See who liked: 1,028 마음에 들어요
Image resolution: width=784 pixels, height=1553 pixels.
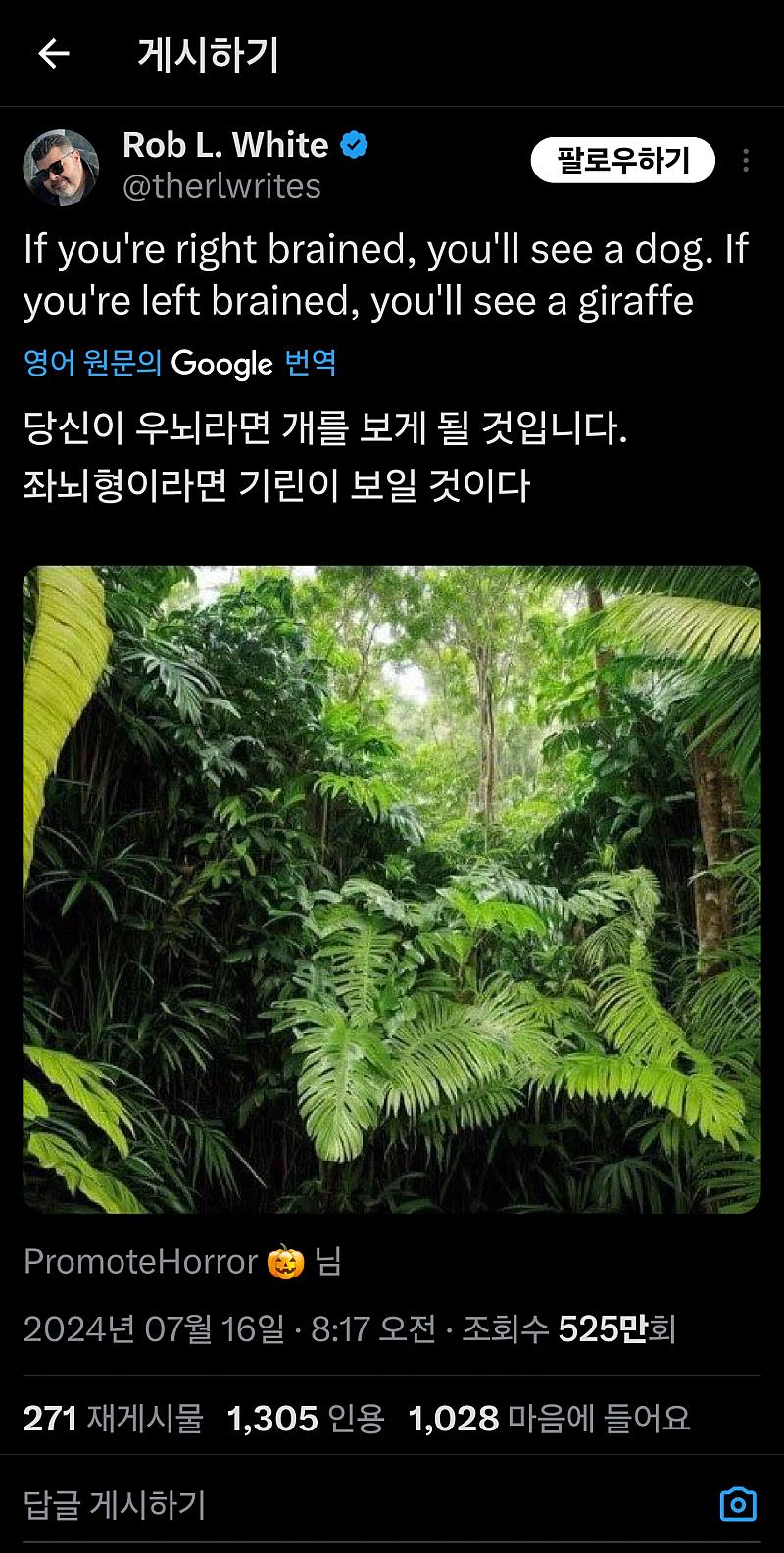[549, 1419]
